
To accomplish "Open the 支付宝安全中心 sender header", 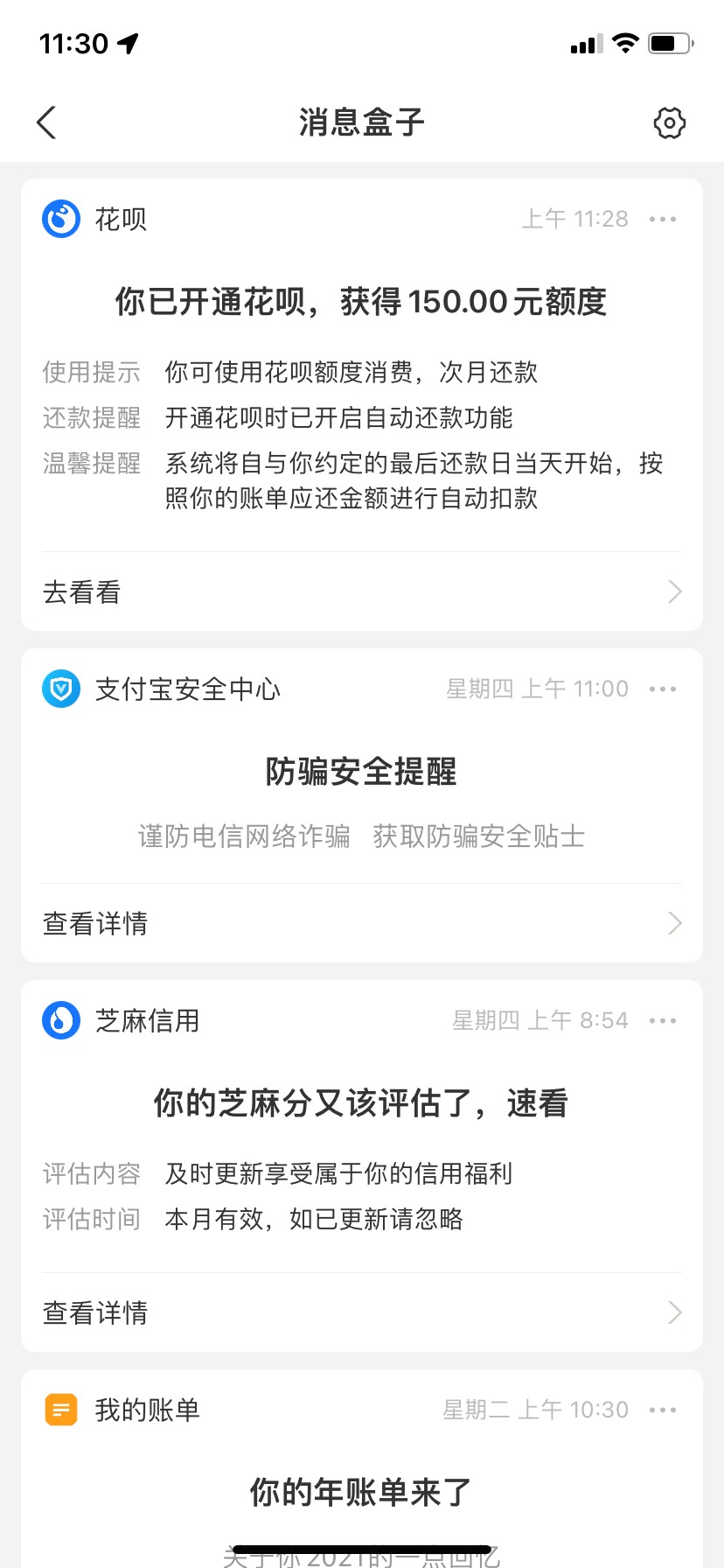I will [x=161, y=689].
